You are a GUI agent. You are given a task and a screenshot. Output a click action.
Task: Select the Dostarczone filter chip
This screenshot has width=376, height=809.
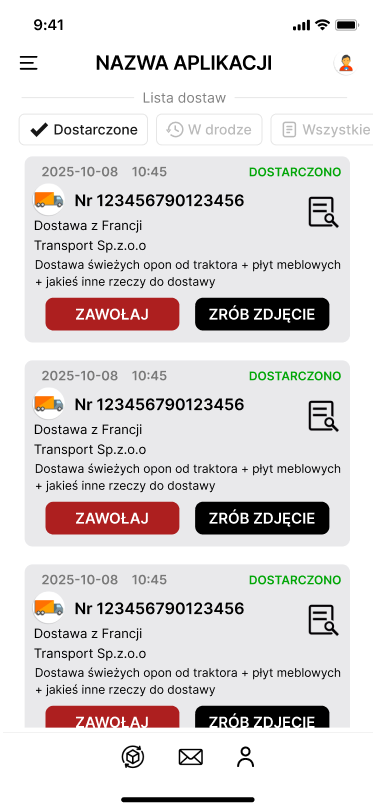click(x=84, y=130)
